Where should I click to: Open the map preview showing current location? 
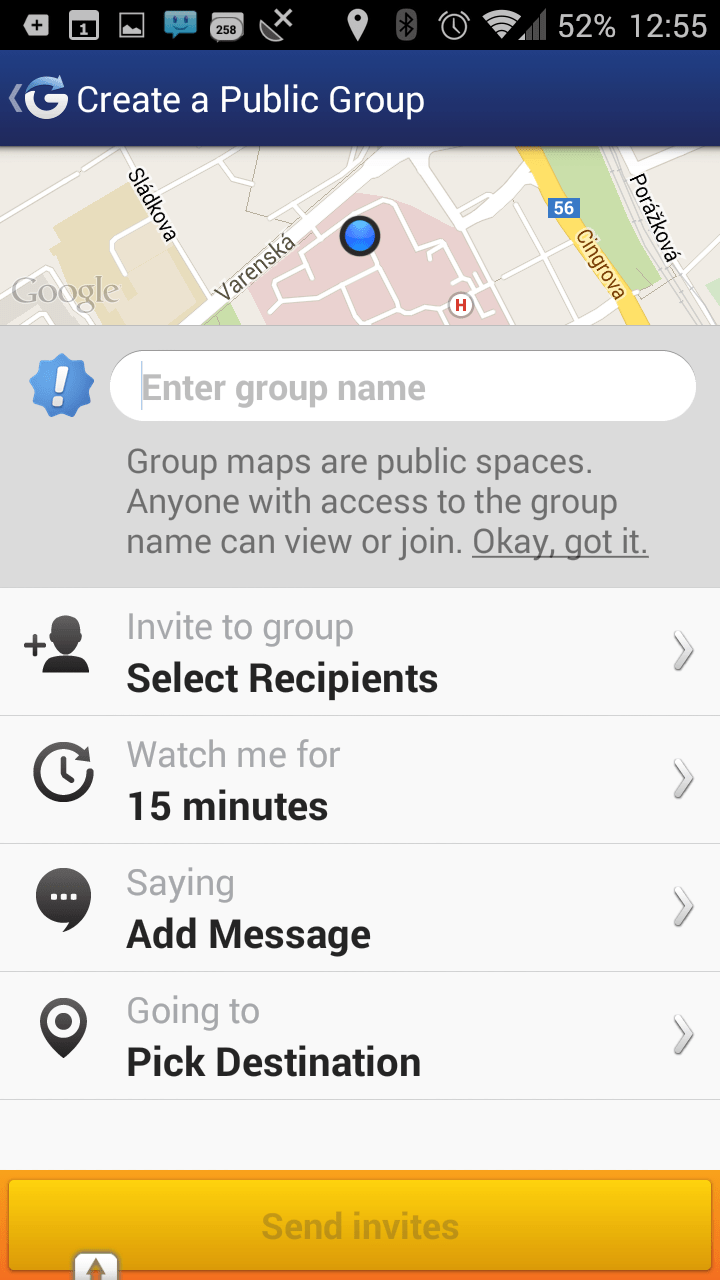[x=360, y=236]
